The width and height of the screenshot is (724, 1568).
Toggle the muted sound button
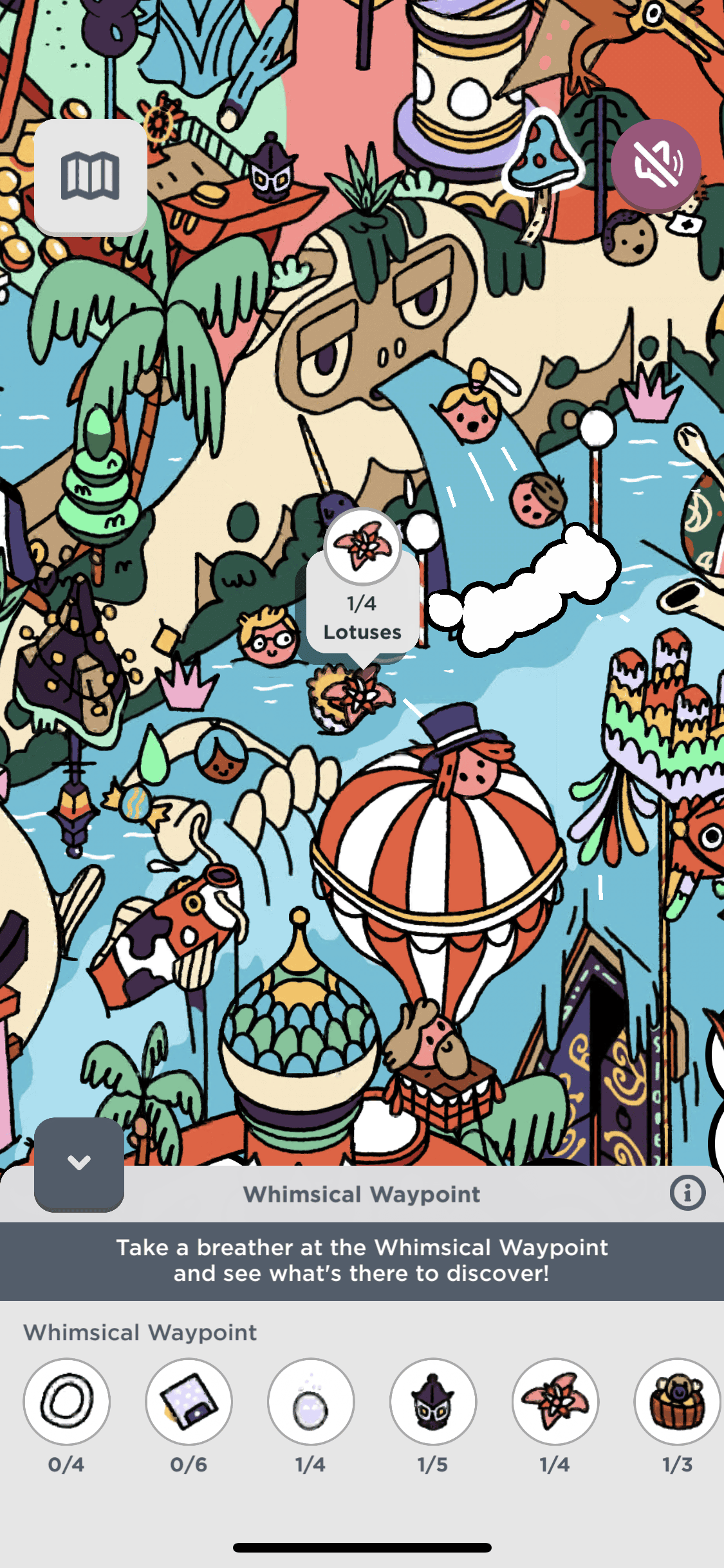coord(656,164)
